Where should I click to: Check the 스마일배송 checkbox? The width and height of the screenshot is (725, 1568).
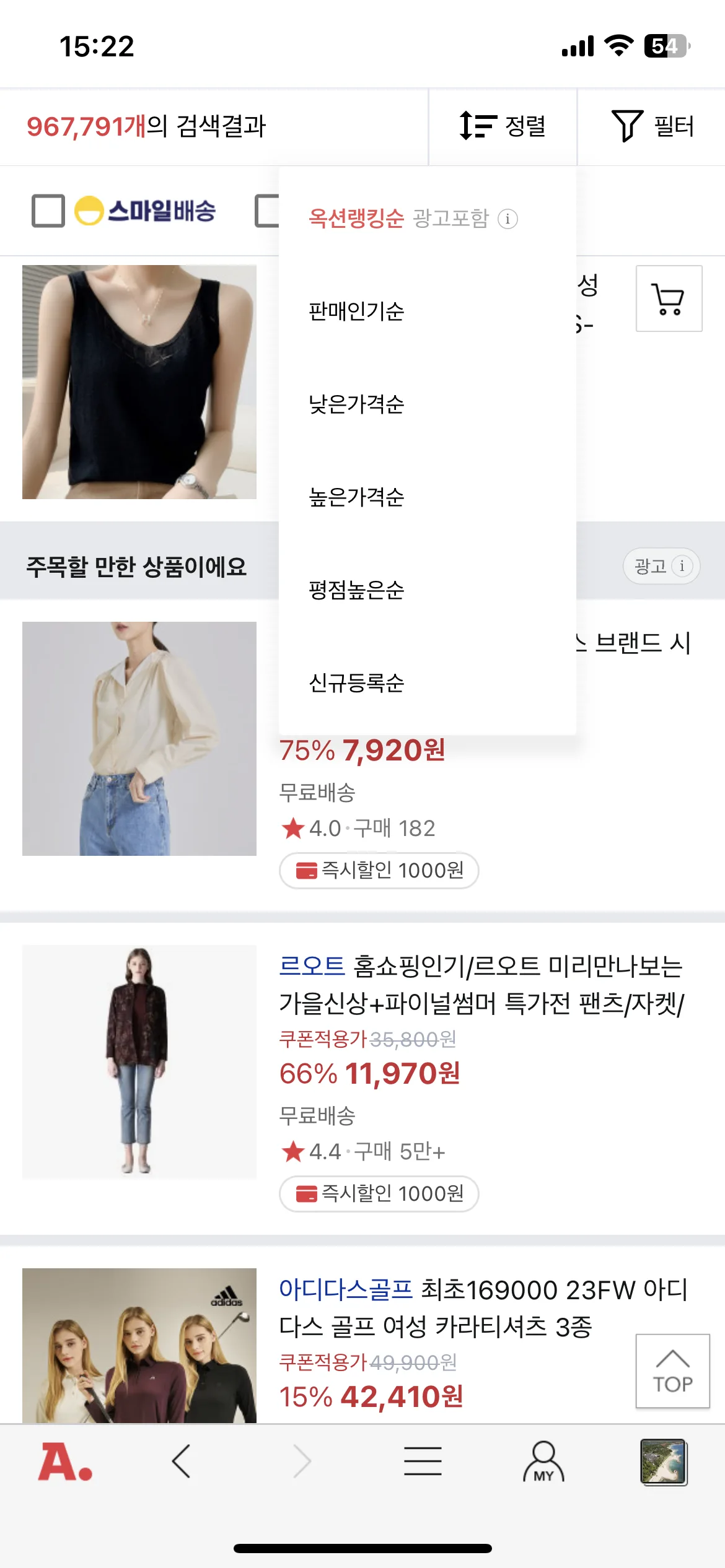click(x=48, y=211)
